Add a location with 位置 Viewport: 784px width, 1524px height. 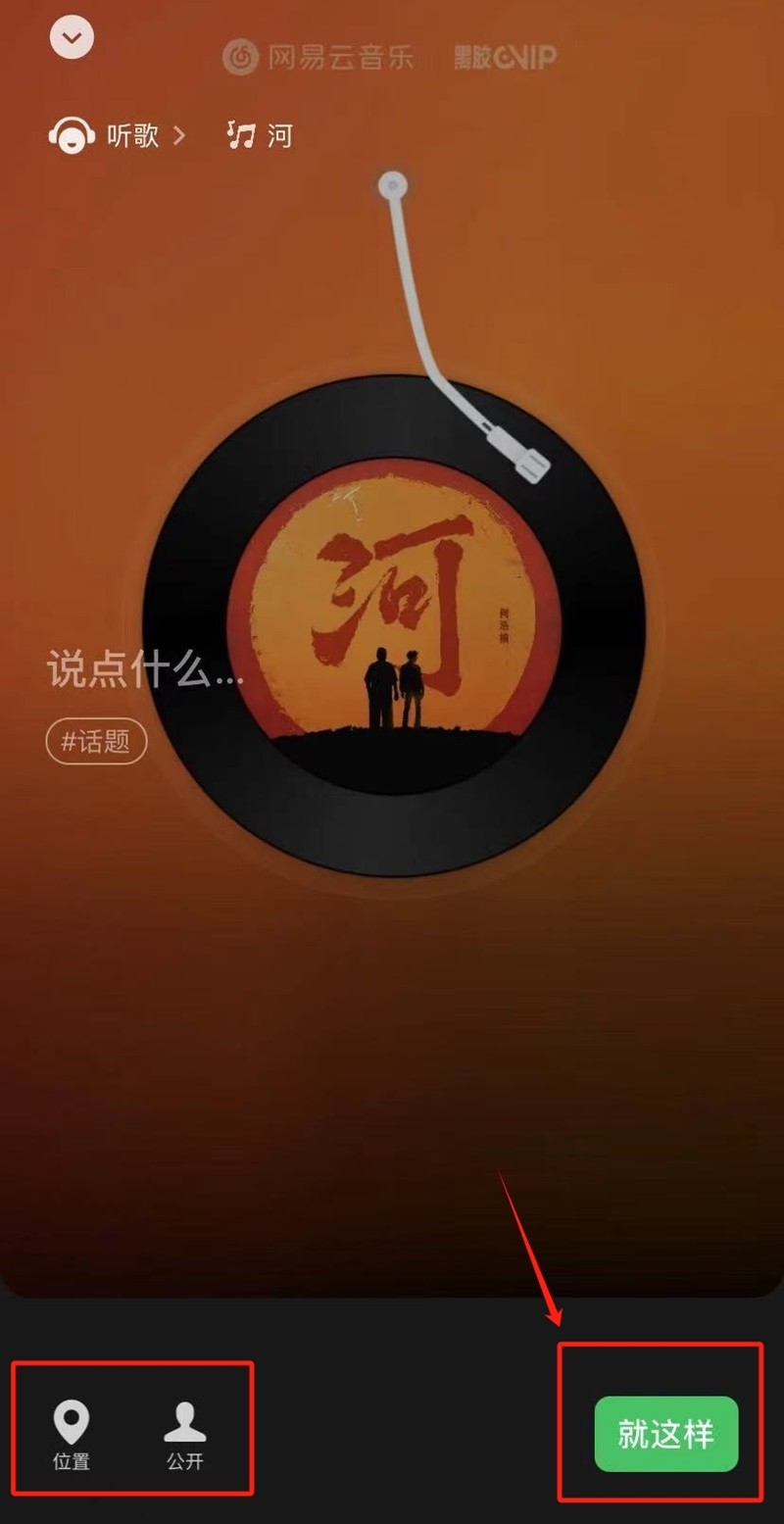[72, 1435]
